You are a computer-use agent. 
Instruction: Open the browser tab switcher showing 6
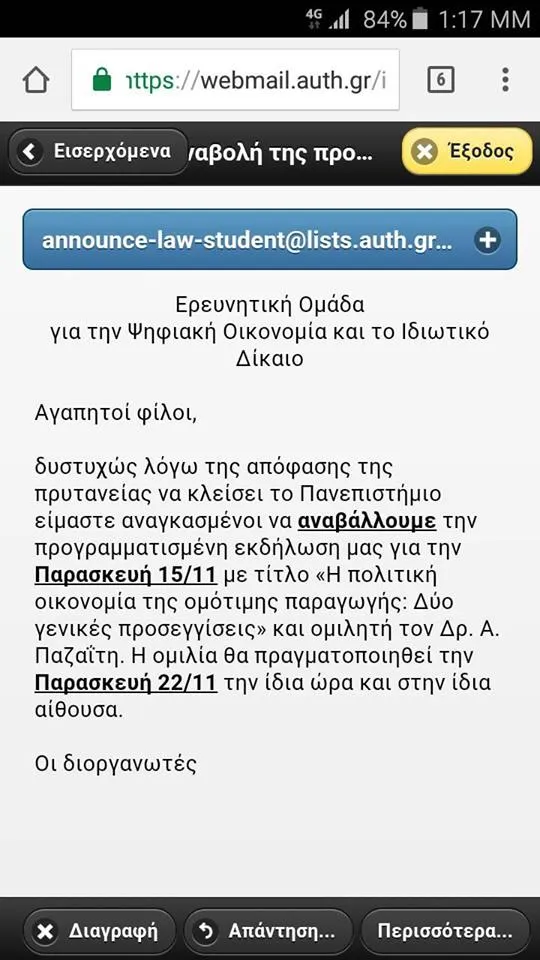441,80
